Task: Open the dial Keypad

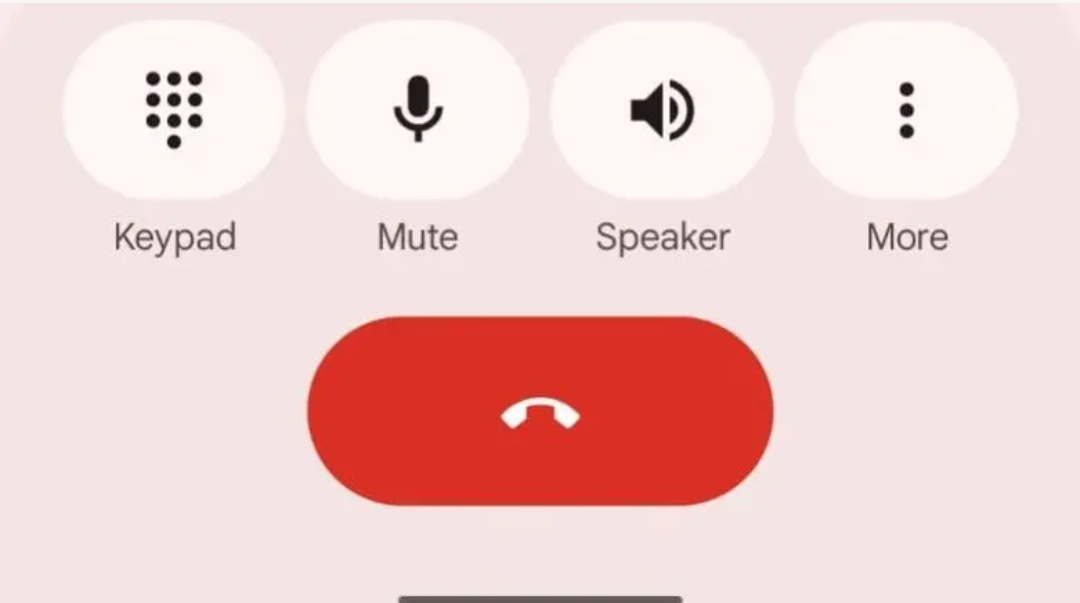Action: coord(174,110)
